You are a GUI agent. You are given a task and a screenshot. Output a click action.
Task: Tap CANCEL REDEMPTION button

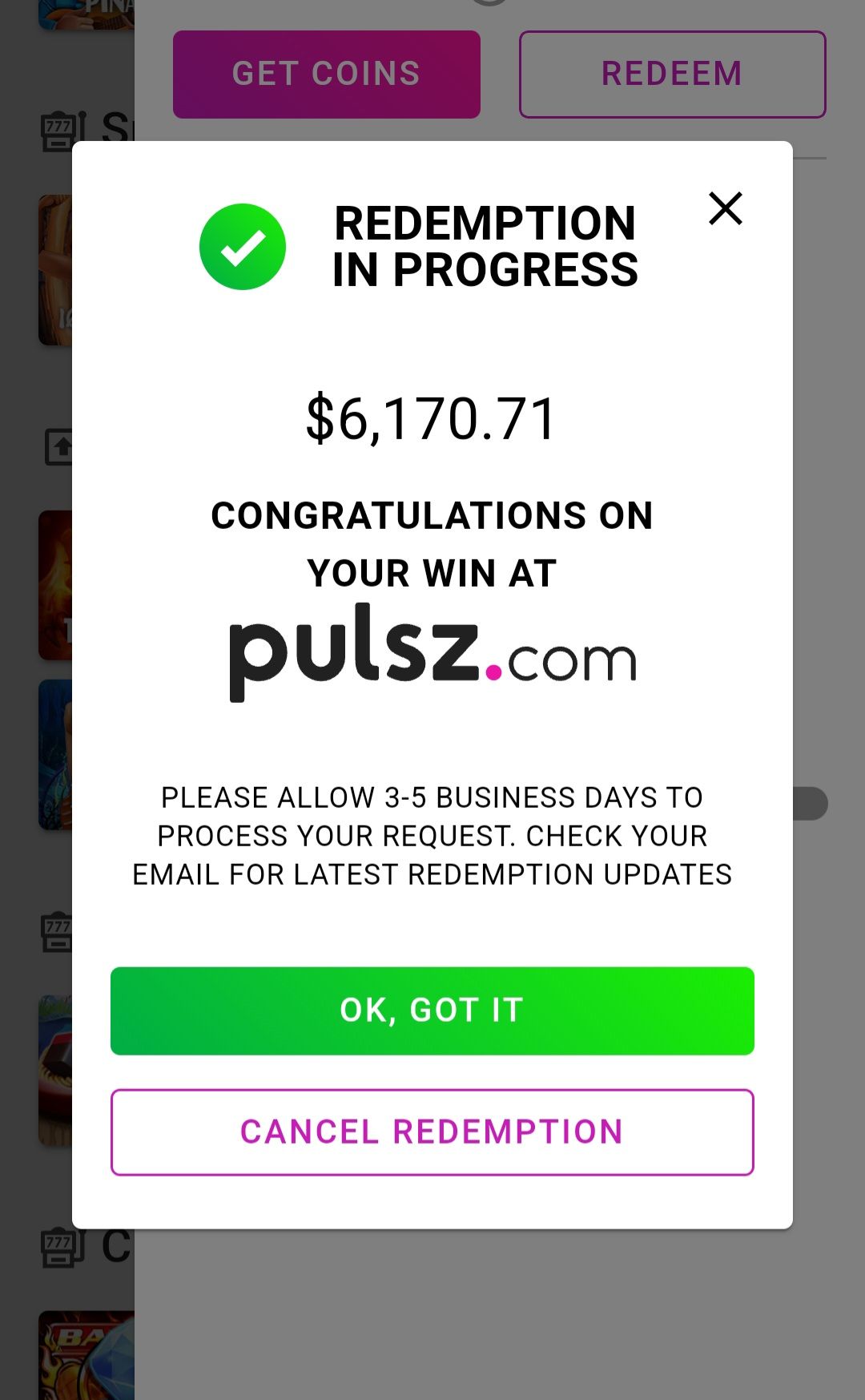[432, 1132]
